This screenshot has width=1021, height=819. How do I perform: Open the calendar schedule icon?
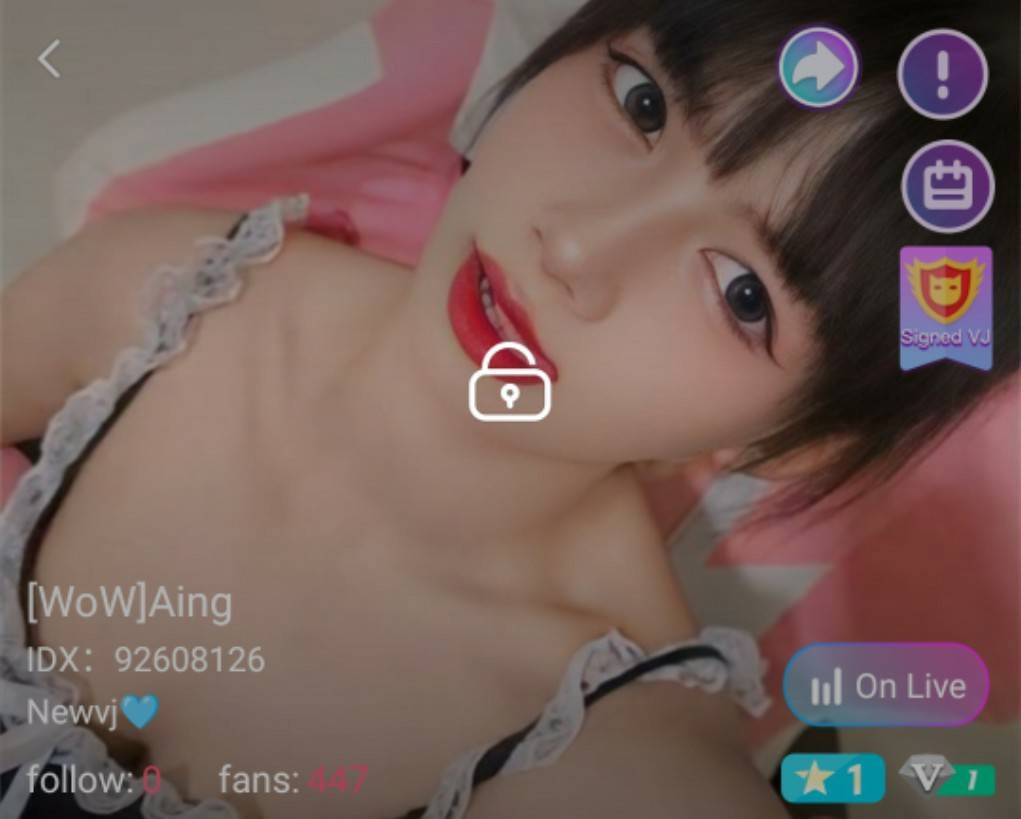[x=947, y=186]
